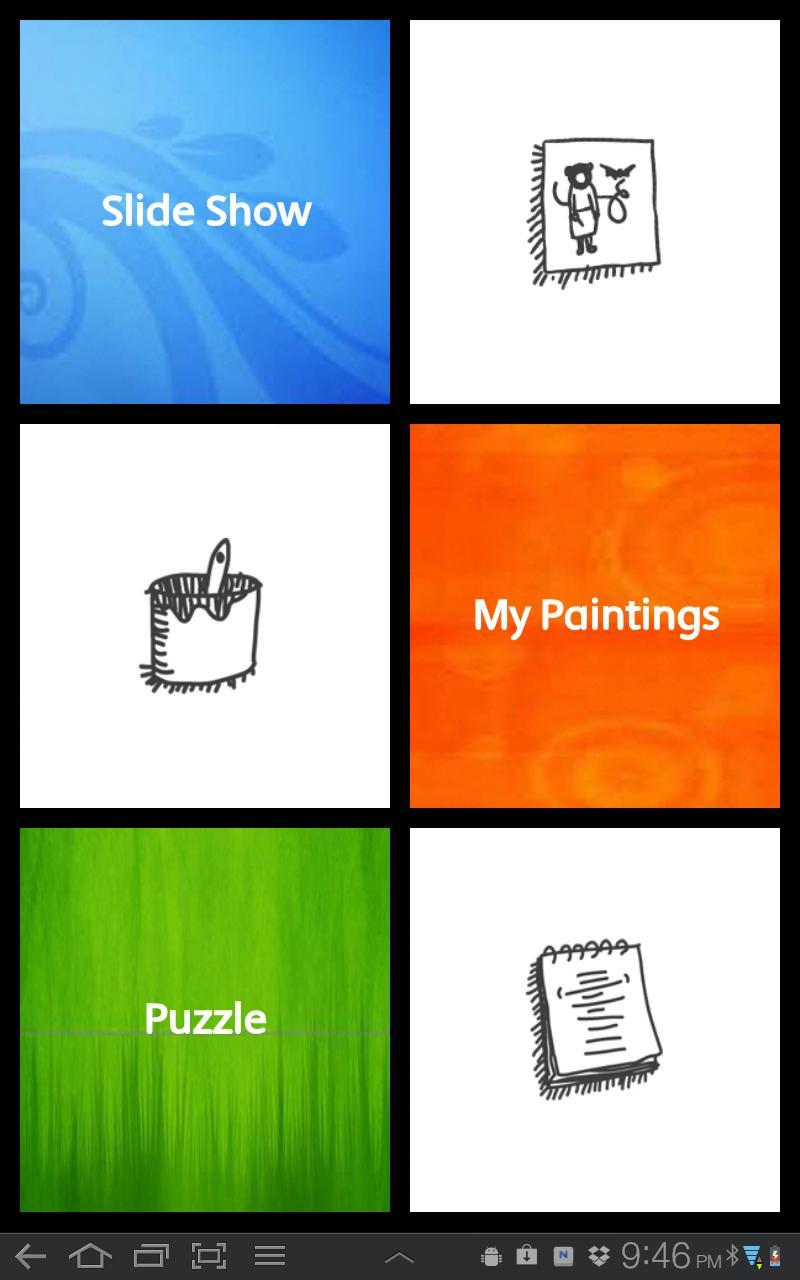
Task: Tap the Android USB debugging icon
Action: click(x=490, y=1254)
